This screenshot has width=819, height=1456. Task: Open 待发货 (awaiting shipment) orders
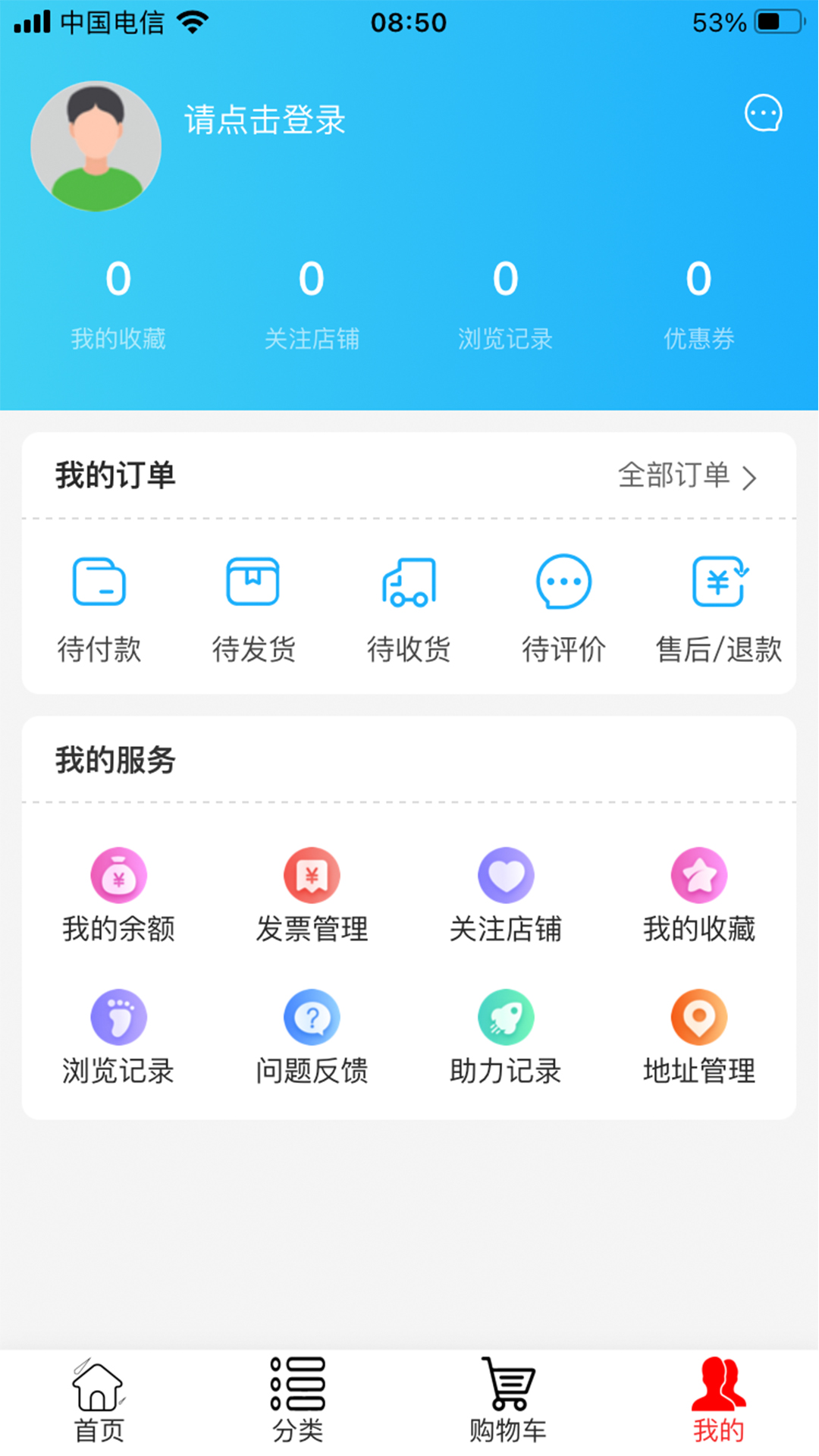click(255, 607)
